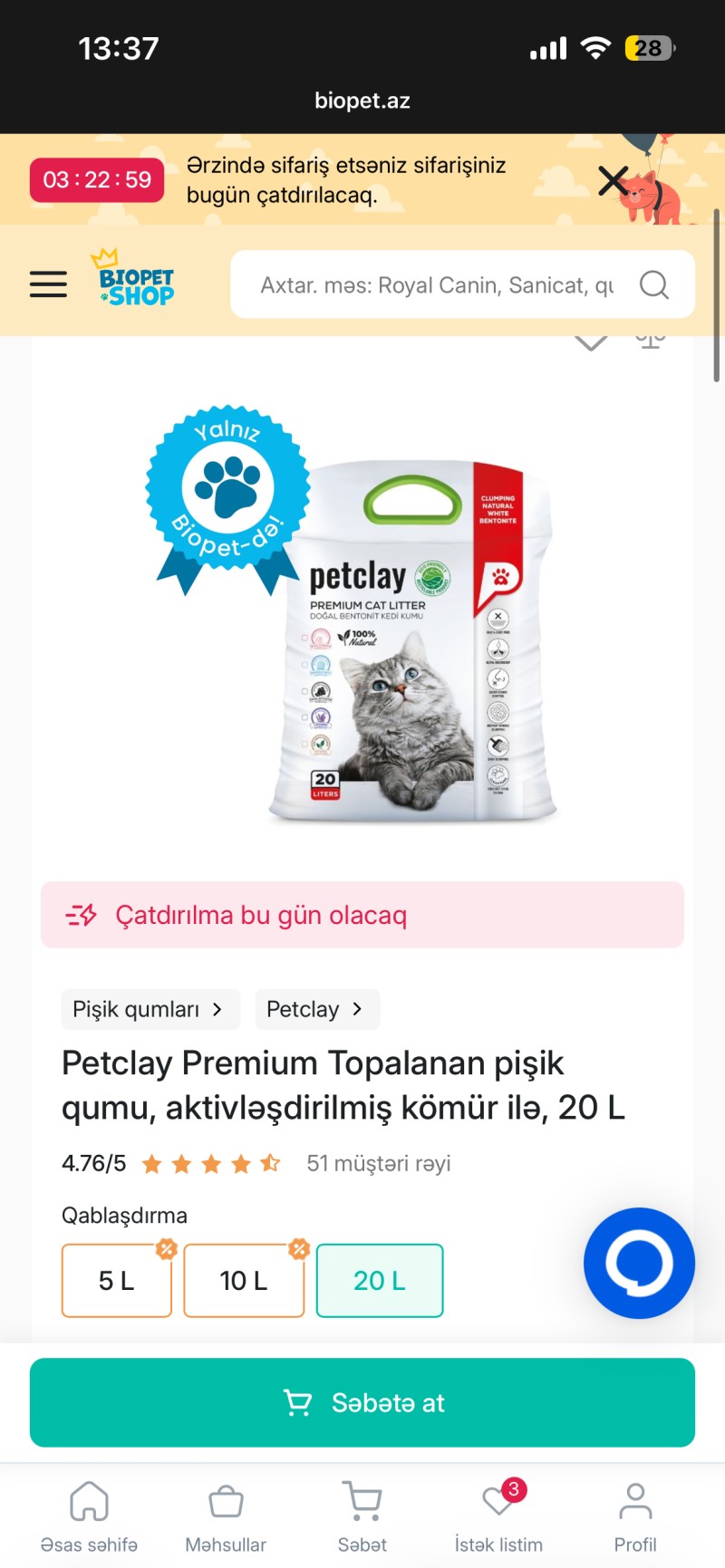
Task: Choose the 20 L package size
Action: tap(379, 1280)
